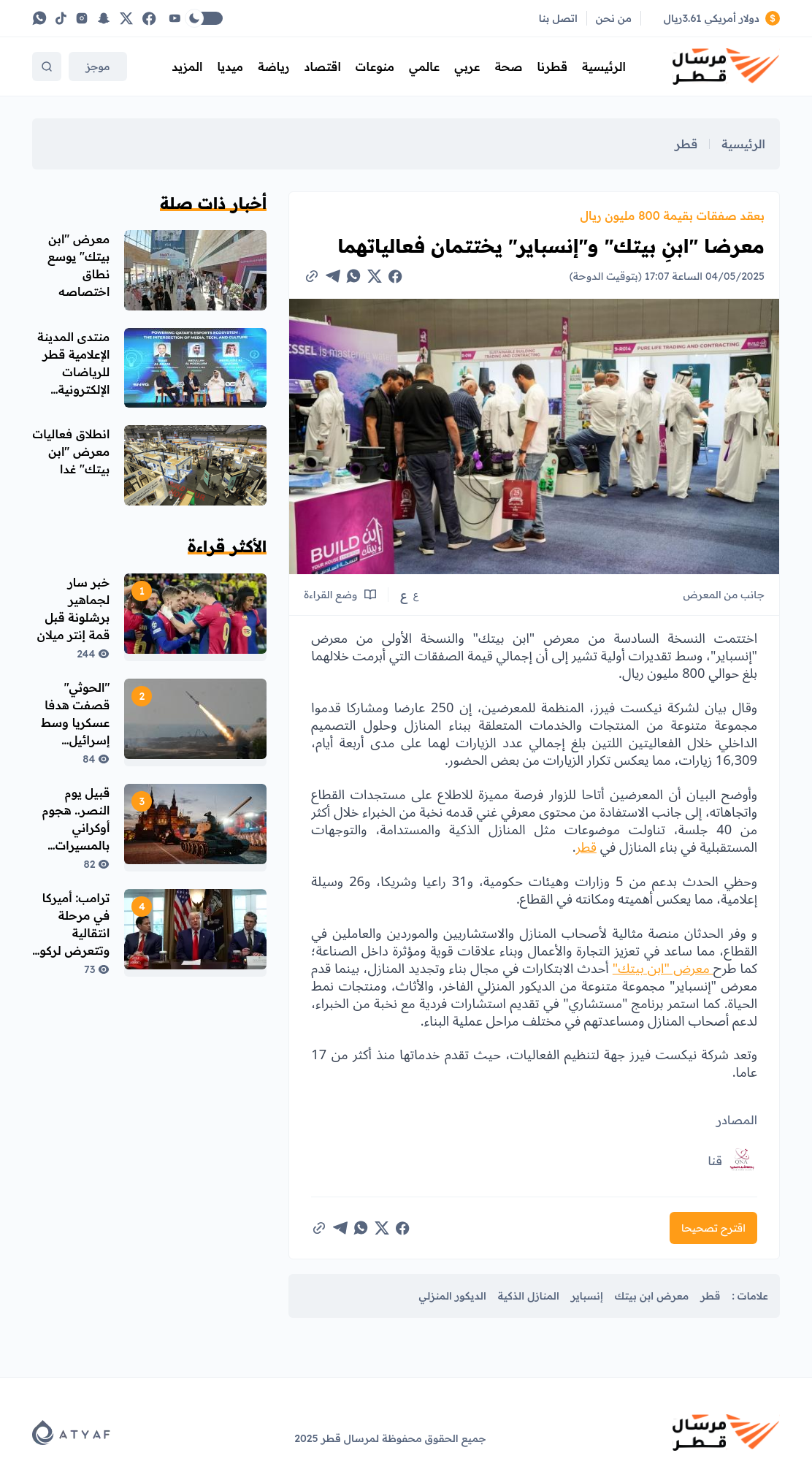
Task: Open the رياضة navigation section
Action: (273, 67)
